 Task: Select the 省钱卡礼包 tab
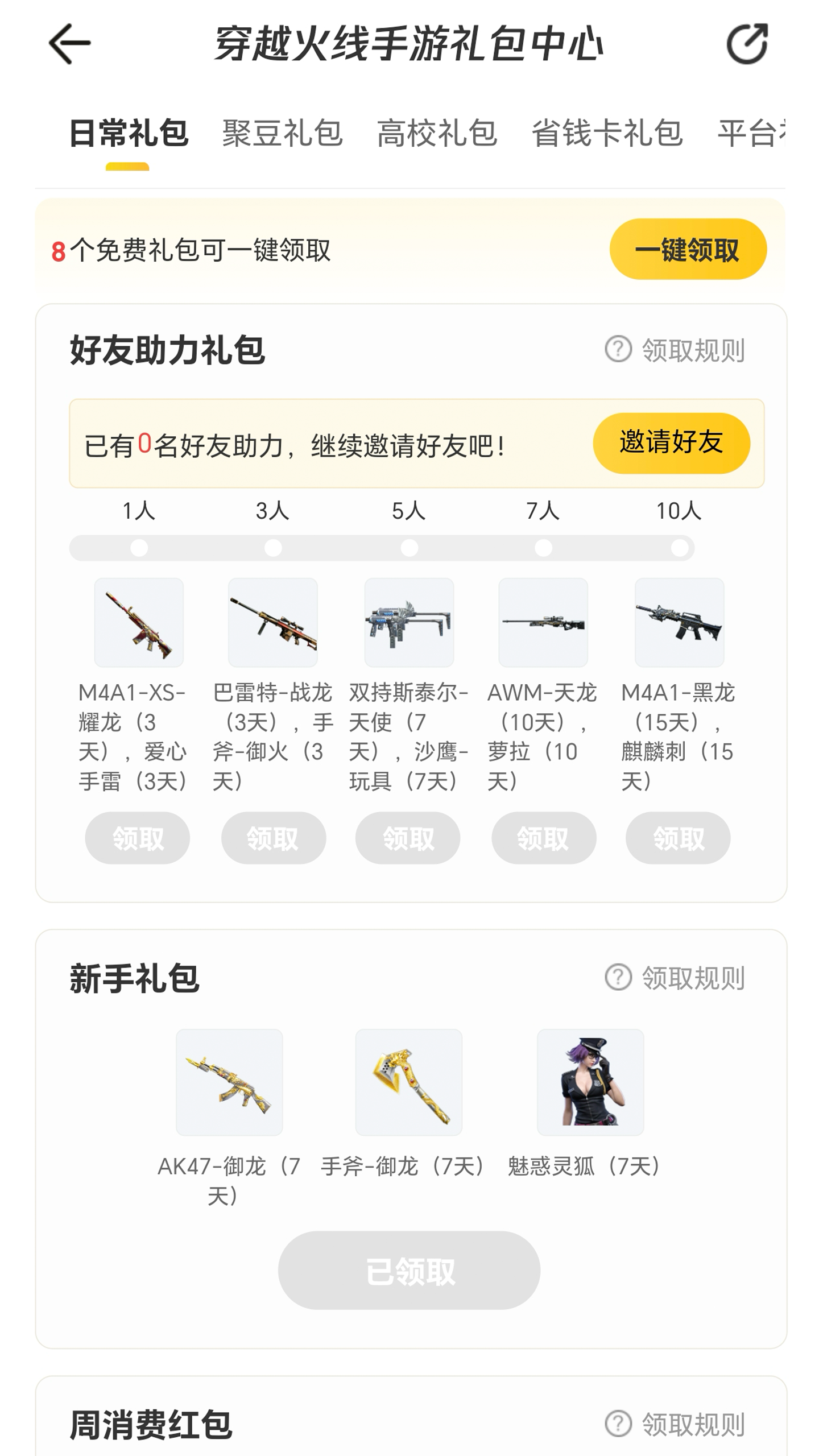(x=607, y=133)
